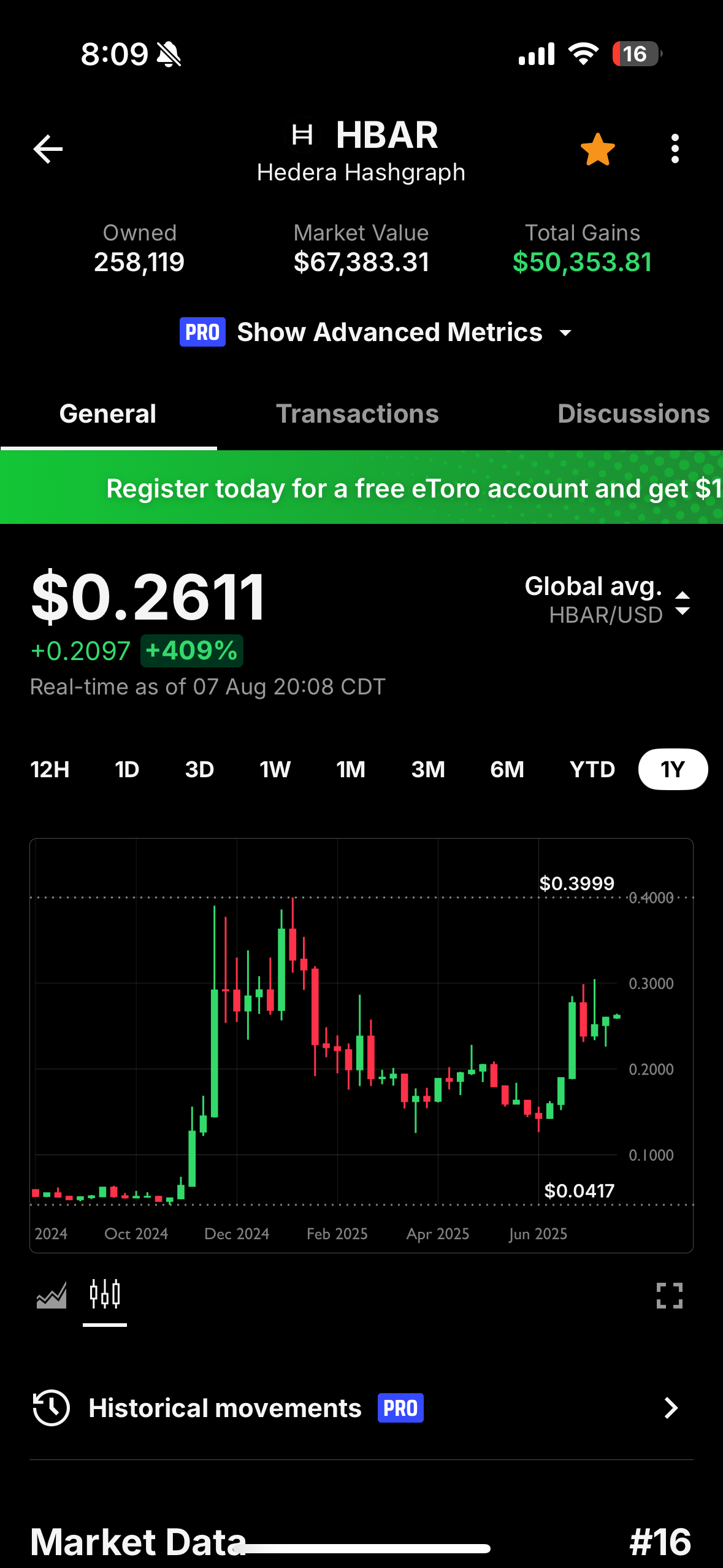Expand the chart to fullscreen
Viewport: 723px width, 1568px height.
point(669,1296)
